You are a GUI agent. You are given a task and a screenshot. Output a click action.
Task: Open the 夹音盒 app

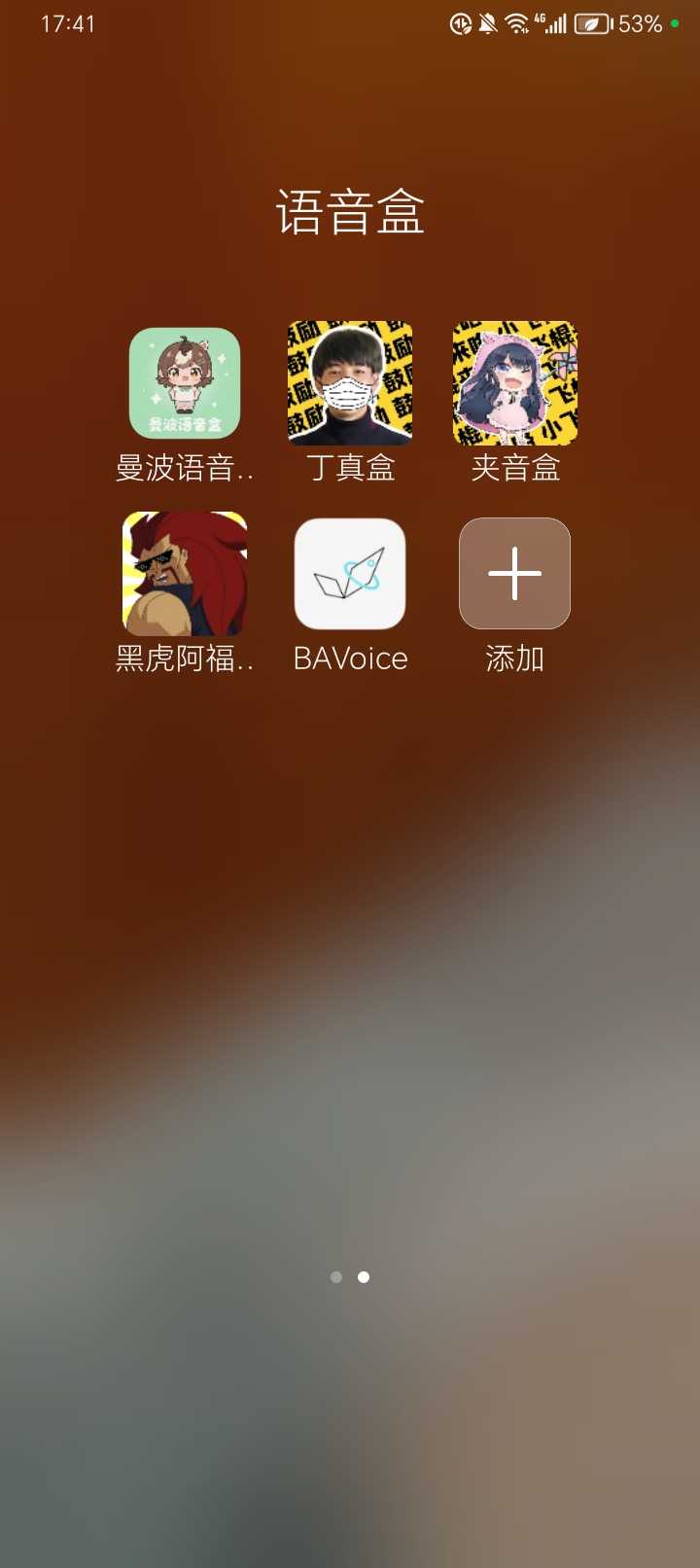515,383
